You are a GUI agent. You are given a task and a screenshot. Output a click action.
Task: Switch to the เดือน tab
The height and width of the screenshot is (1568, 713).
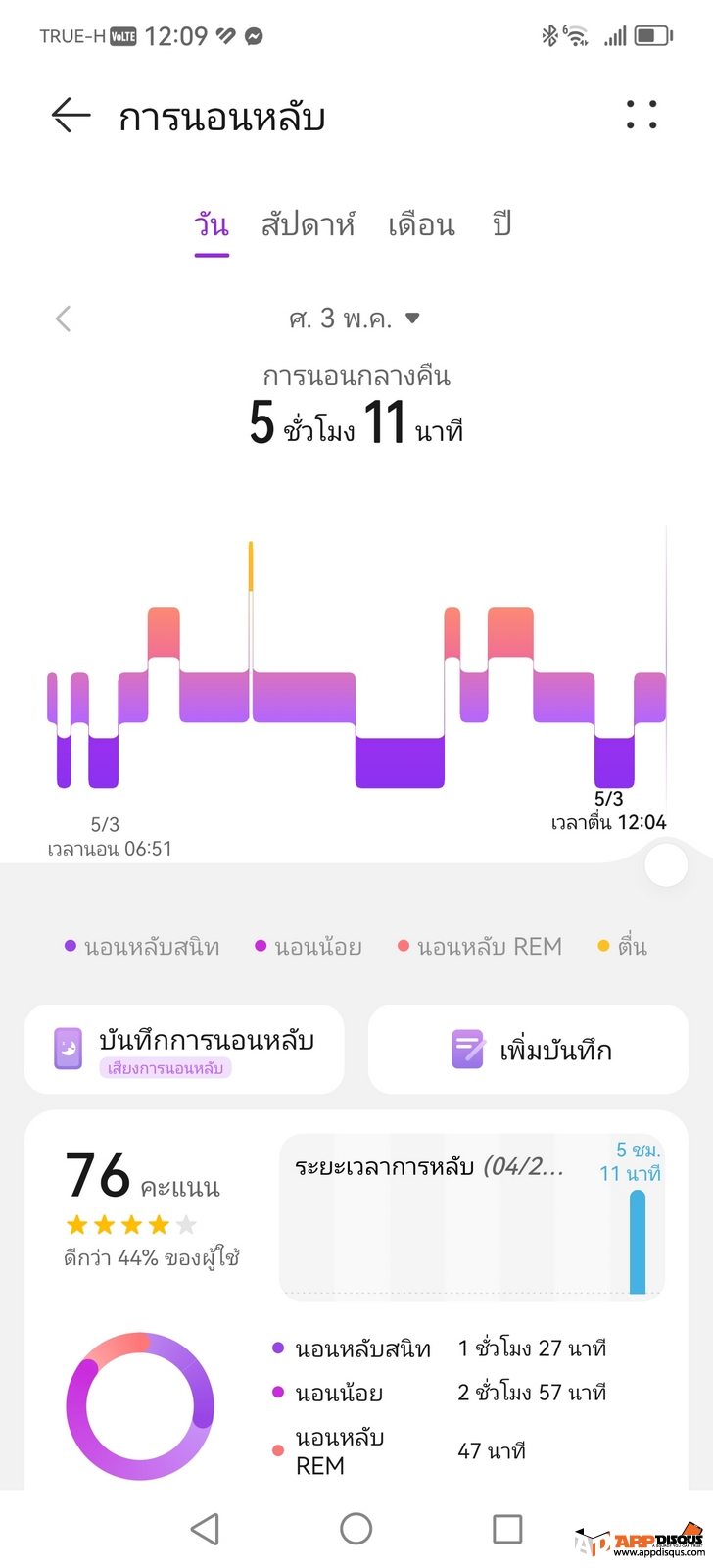click(421, 225)
